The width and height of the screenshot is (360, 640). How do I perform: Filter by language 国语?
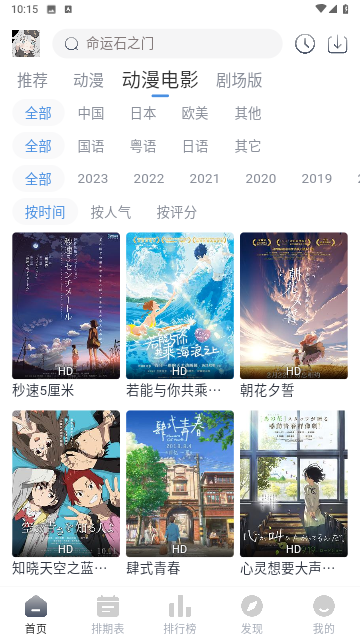click(x=91, y=146)
